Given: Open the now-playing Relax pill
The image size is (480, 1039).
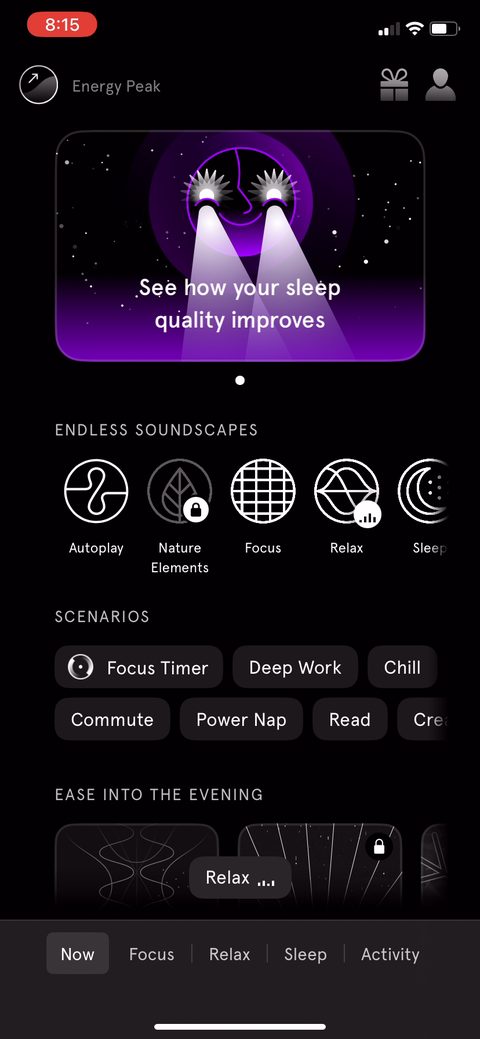Looking at the screenshot, I should click(x=240, y=878).
